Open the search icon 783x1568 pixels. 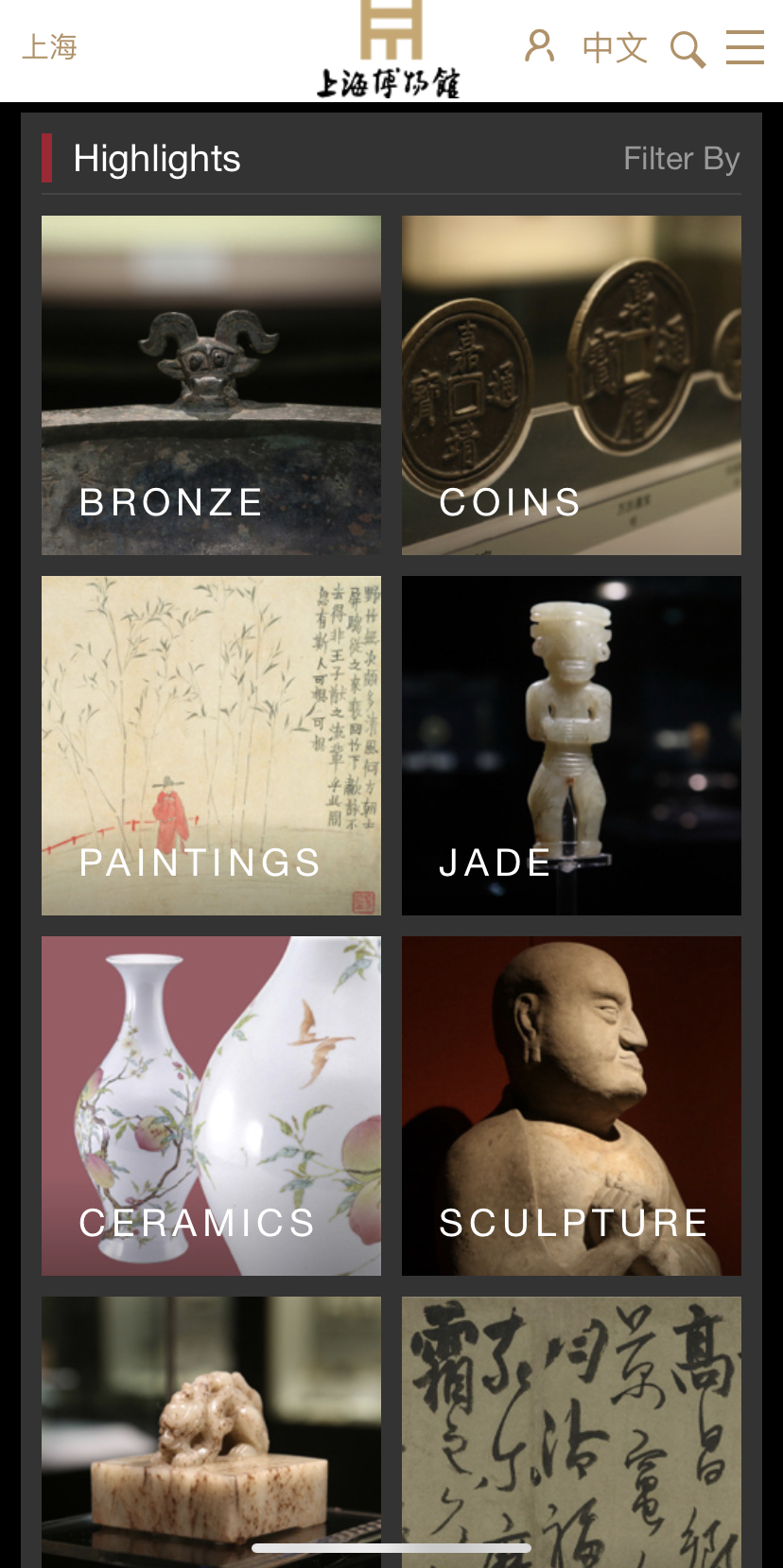[x=687, y=48]
